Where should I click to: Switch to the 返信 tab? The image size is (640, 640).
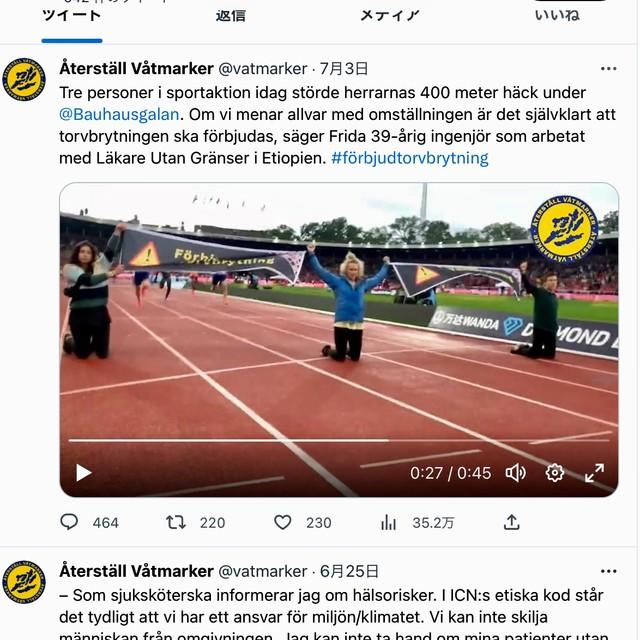point(230,16)
